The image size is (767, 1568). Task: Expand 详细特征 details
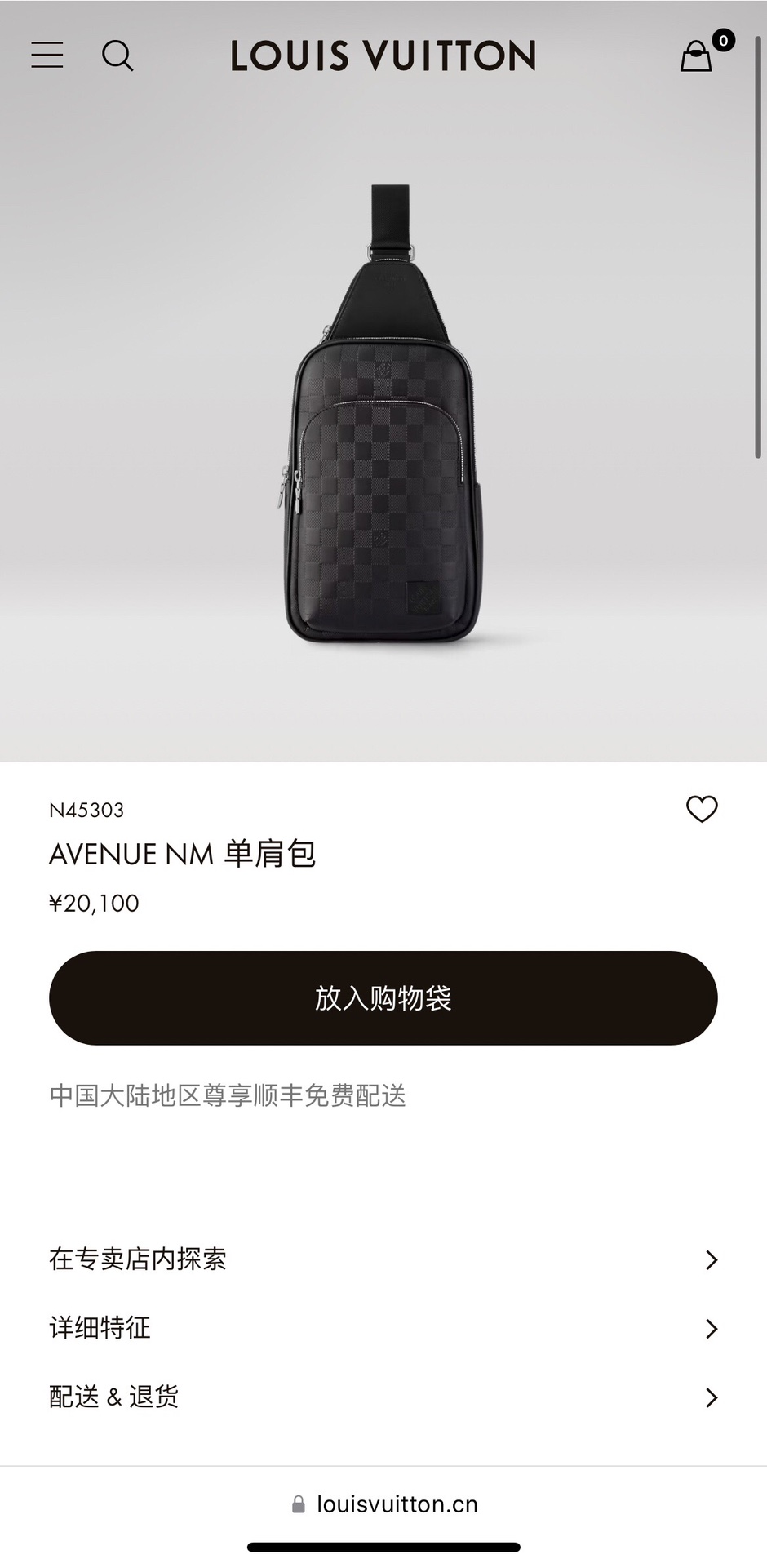(383, 1328)
